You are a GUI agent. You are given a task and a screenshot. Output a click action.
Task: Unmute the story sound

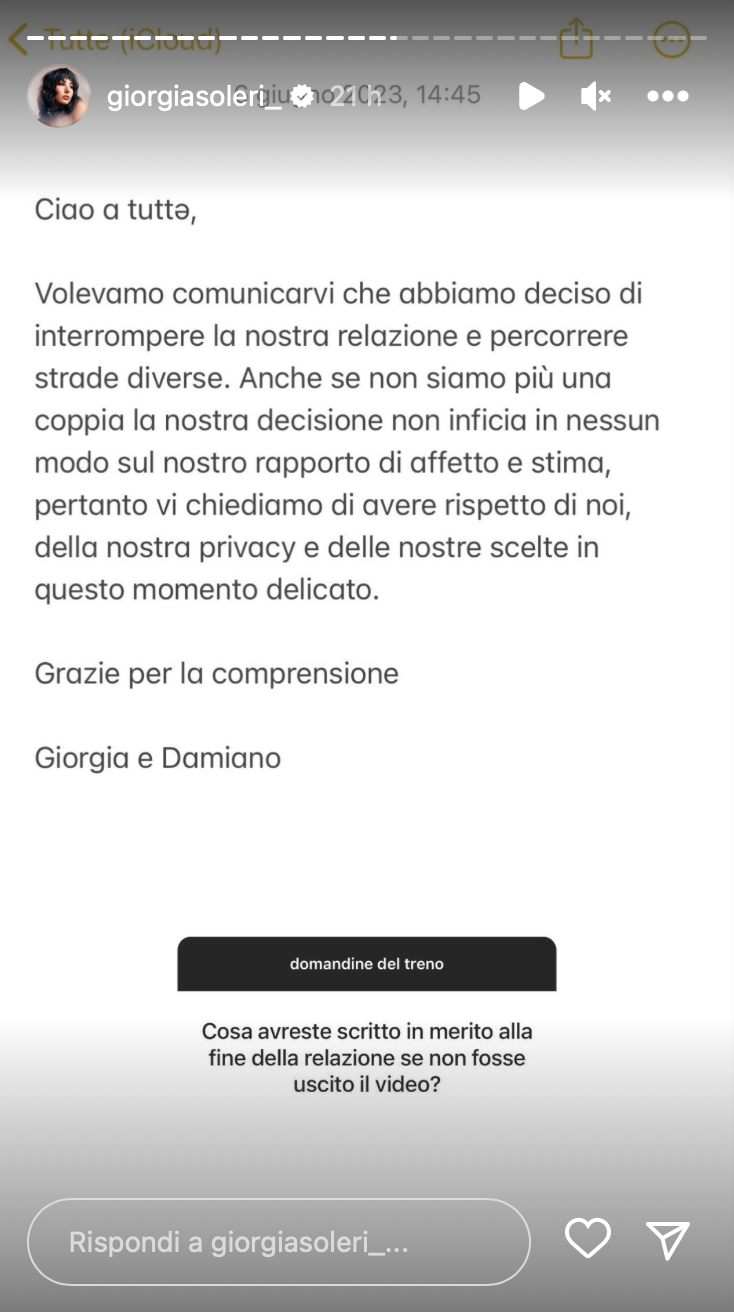click(x=596, y=96)
